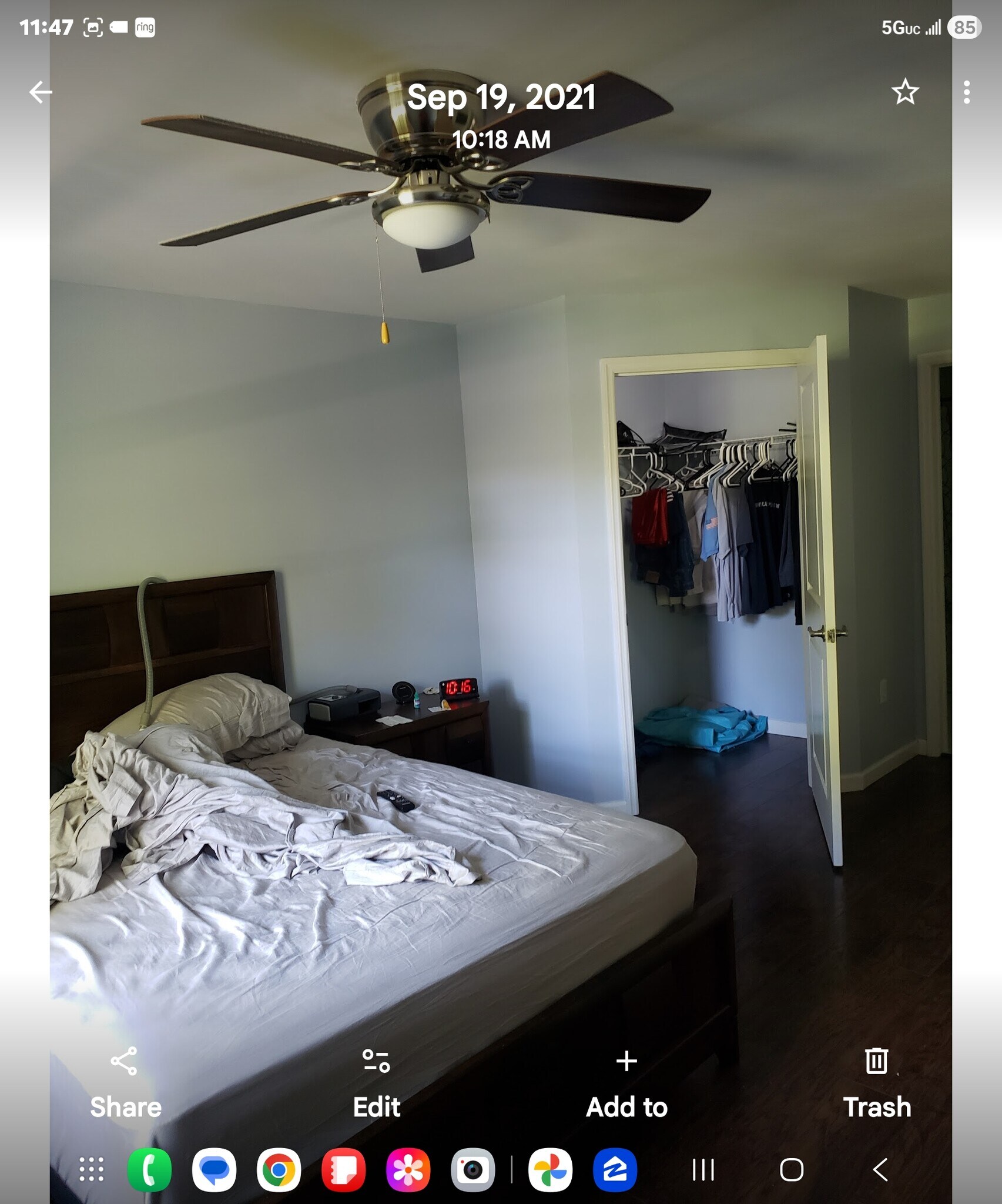Mark this photo as favorite
This screenshot has height=1204, width=1002.
[904, 92]
